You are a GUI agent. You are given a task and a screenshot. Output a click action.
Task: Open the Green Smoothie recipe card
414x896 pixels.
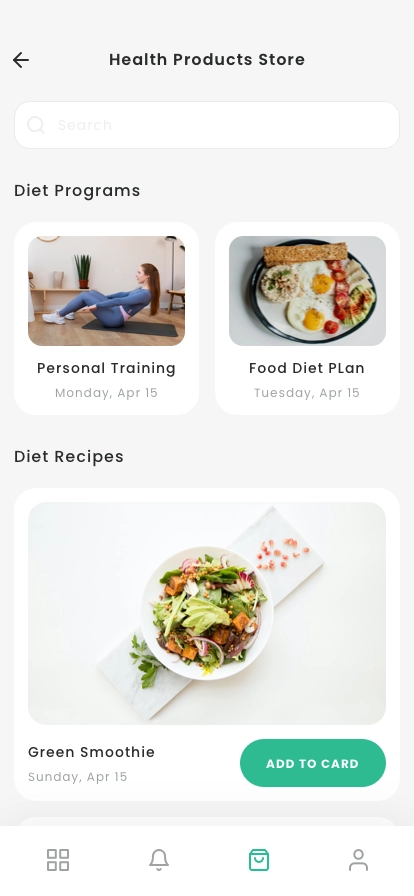pos(207,644)
